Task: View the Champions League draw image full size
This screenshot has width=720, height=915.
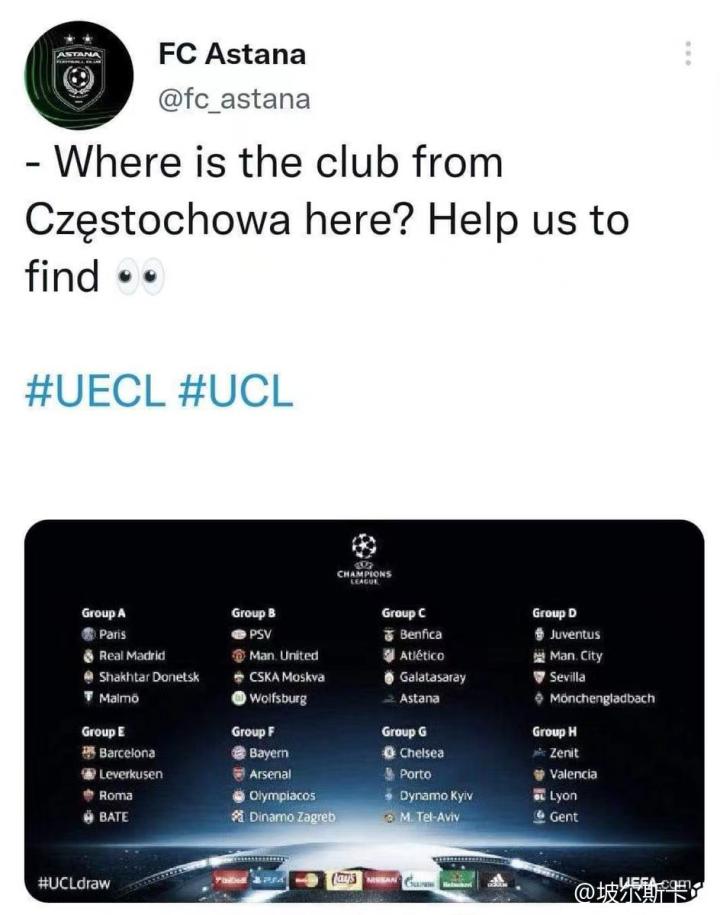Action: 364,710
